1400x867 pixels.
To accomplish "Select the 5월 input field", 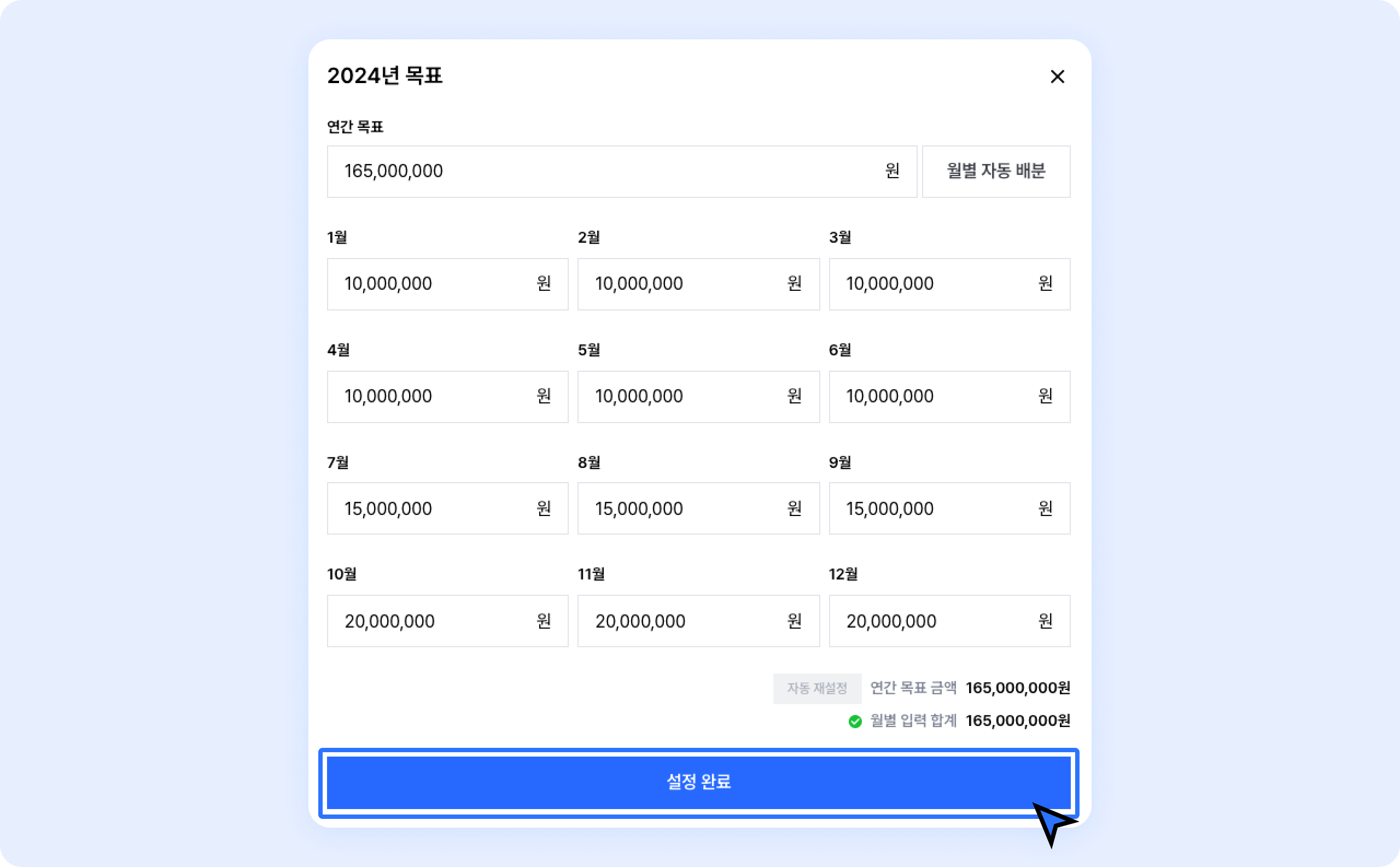I will coord(682,396).
